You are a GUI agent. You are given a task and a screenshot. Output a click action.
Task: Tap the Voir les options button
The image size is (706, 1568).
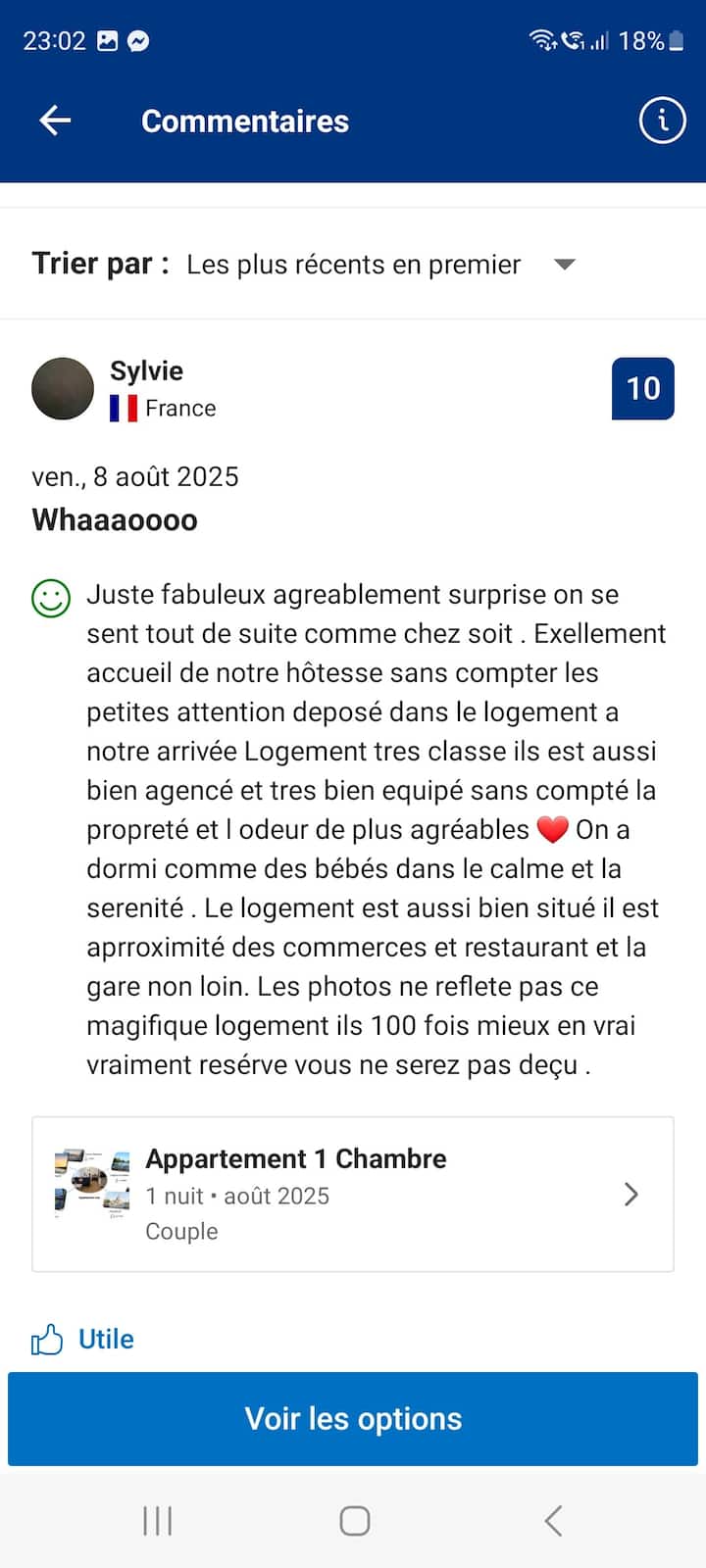353,1418
